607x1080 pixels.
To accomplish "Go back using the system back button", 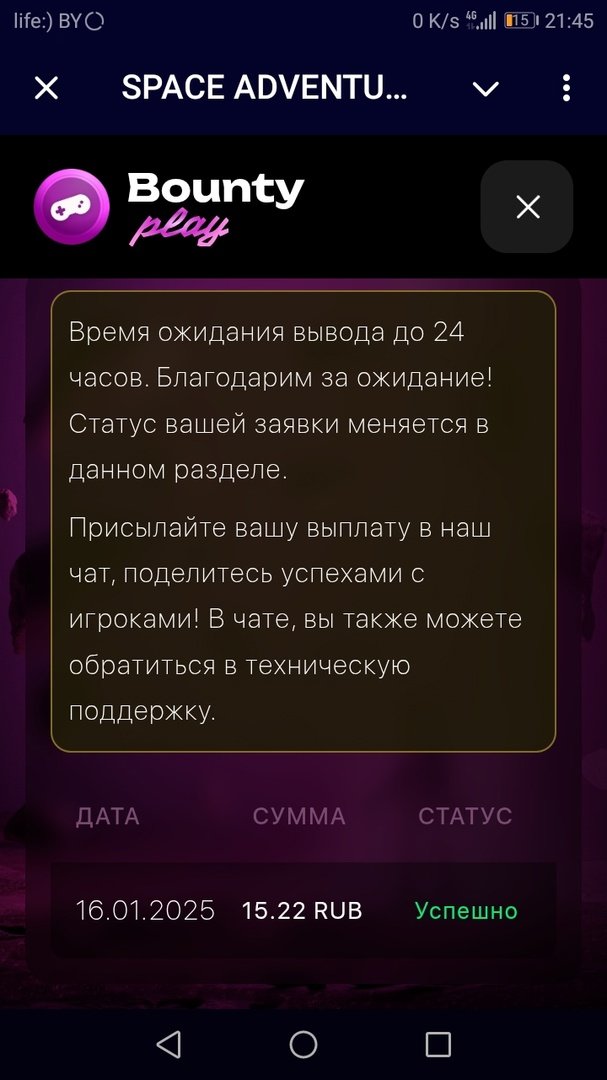I will (x=169, y=1044).
